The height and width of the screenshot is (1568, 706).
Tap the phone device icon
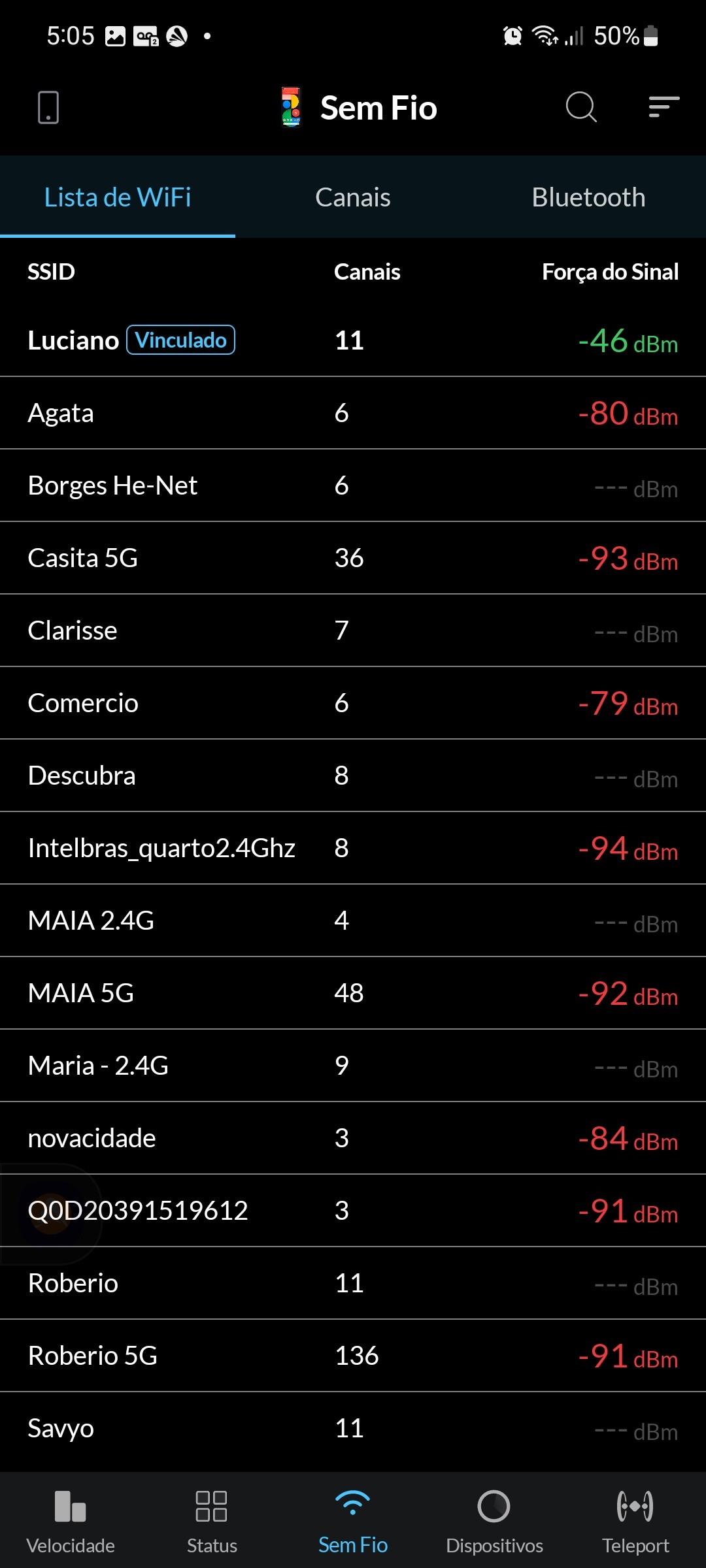pos(48,107)
